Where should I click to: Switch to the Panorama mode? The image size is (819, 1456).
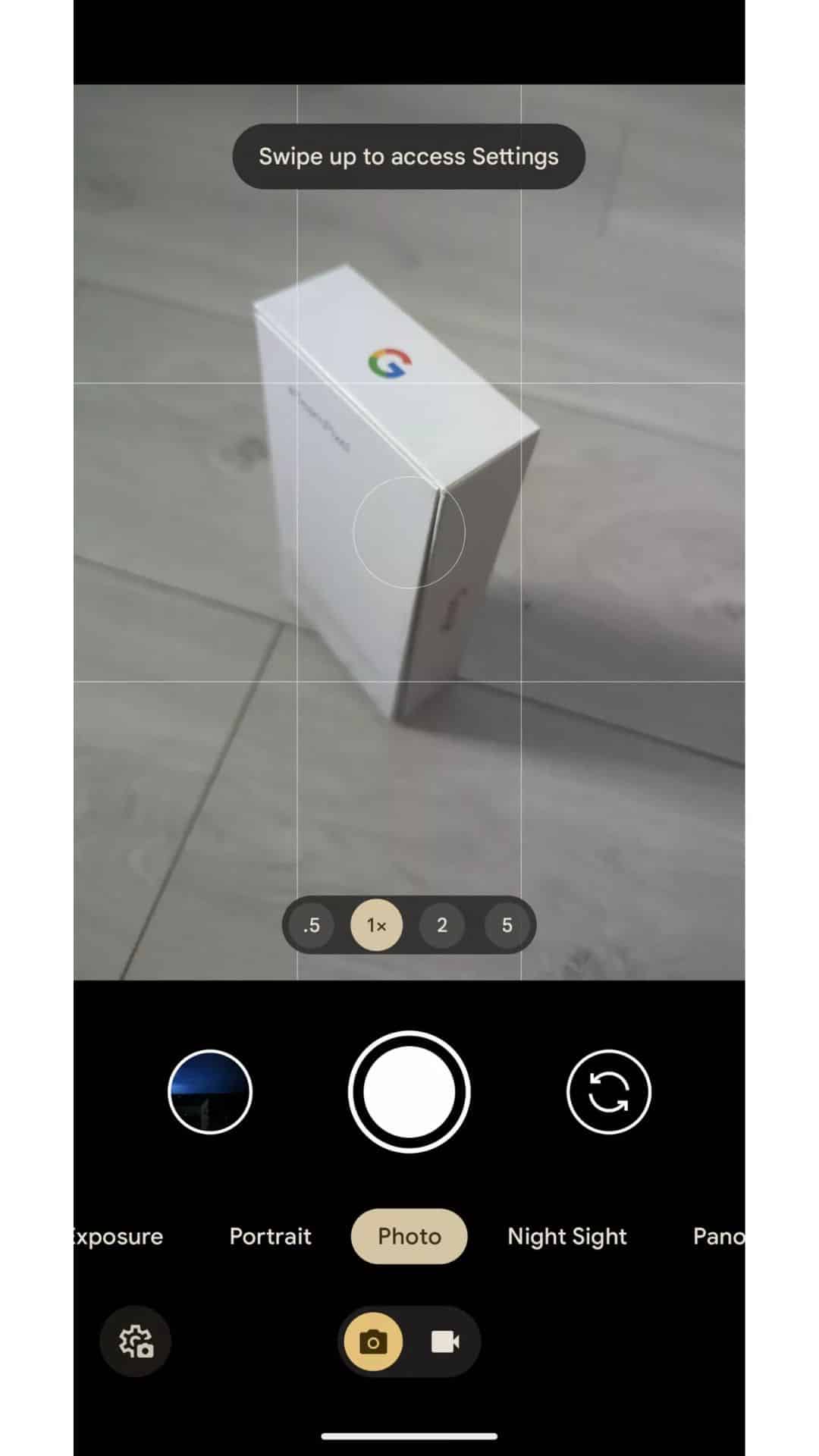tap(717, 1236)
